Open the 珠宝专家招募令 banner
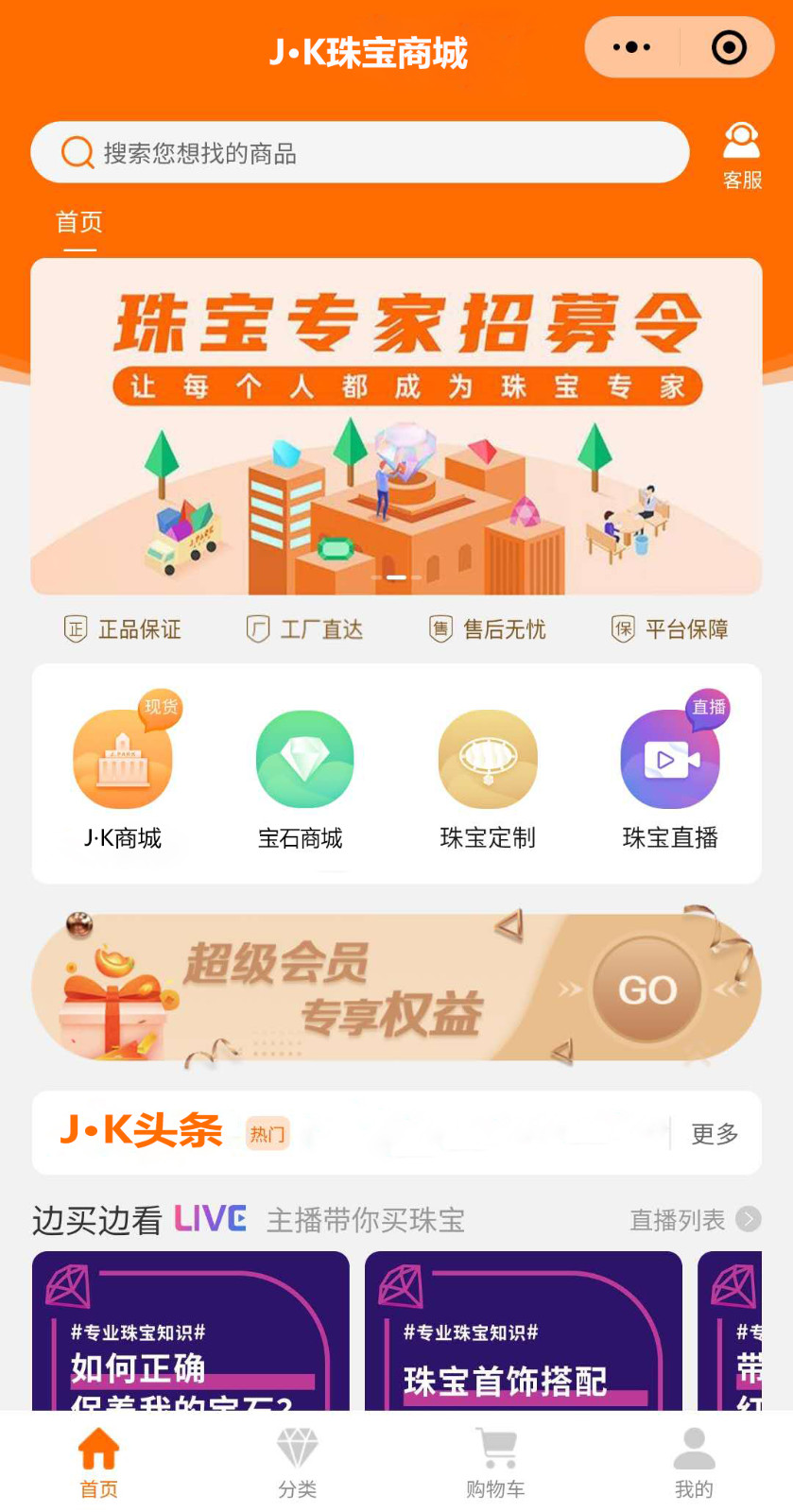The width and height of the screenshot is (793, 1512). pyautogui.click(x=396, y=425)
